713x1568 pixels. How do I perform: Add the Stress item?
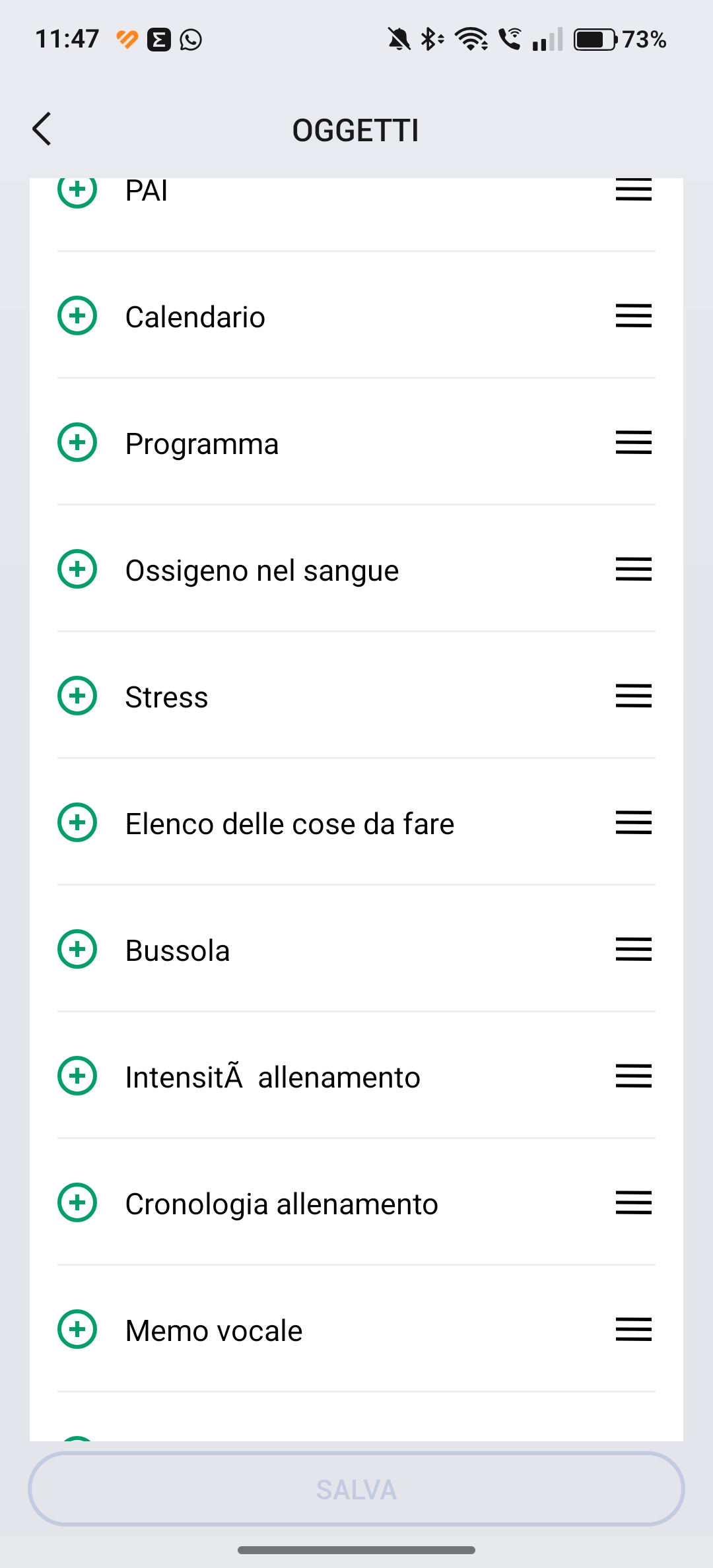pyautogui.click(x=77, y=696)
